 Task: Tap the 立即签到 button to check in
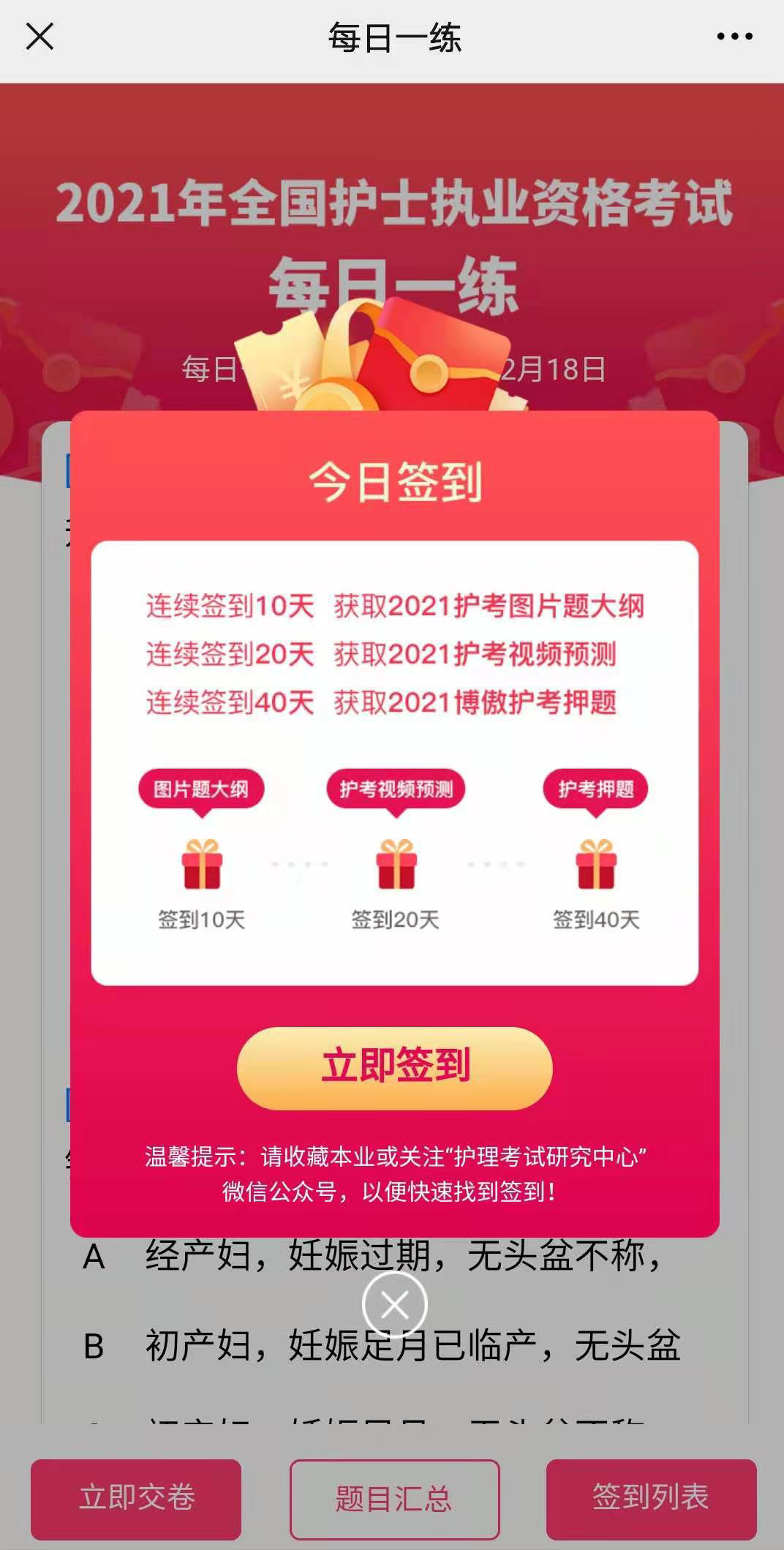[394, 1067]
